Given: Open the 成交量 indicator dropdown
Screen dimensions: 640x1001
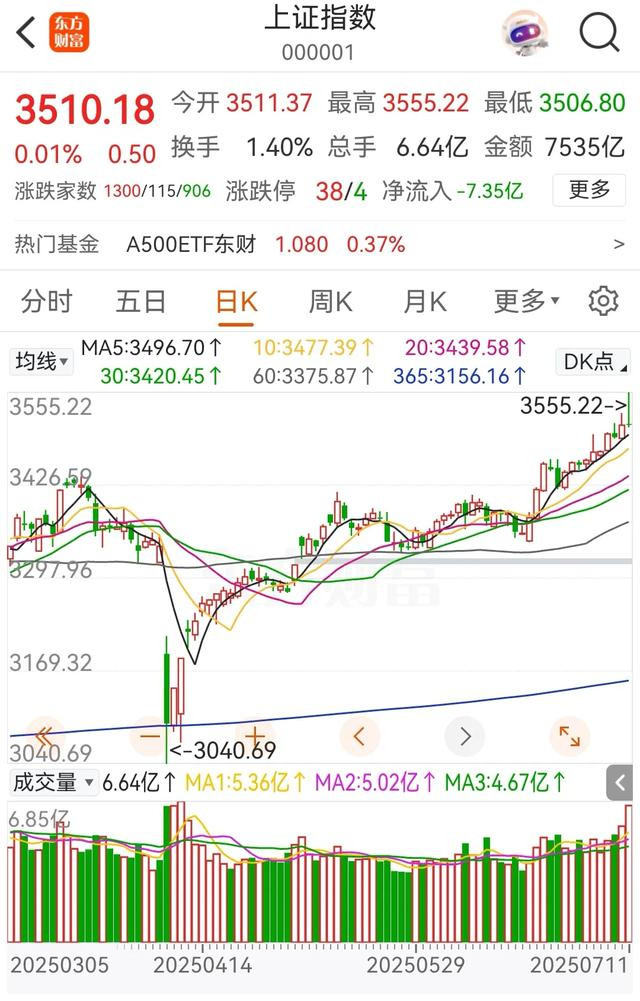Looking at the screenshot, I should tap(52, 781).
